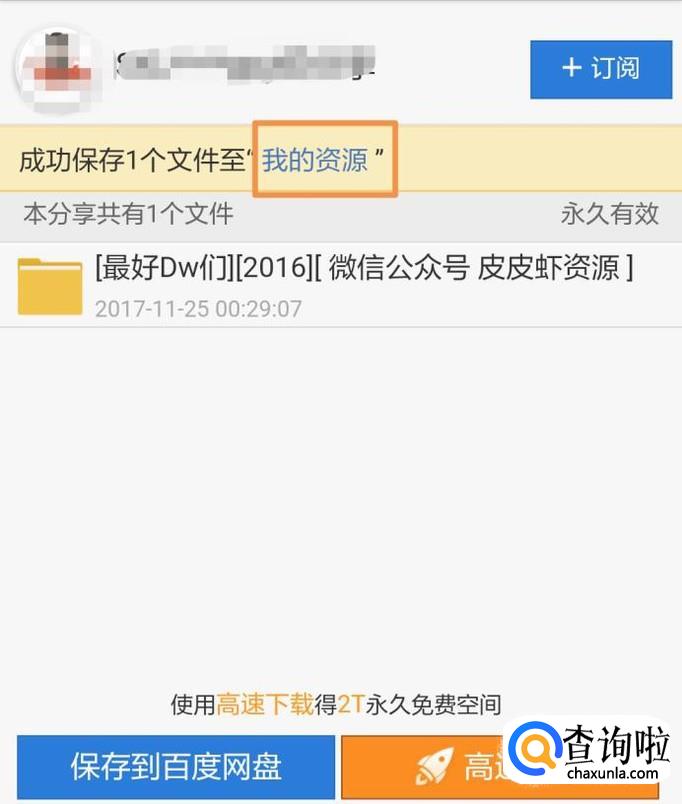The width and height of the screenshot is (682, 804).
Task: Open the 我的资源 link
Action: point(316,159)
